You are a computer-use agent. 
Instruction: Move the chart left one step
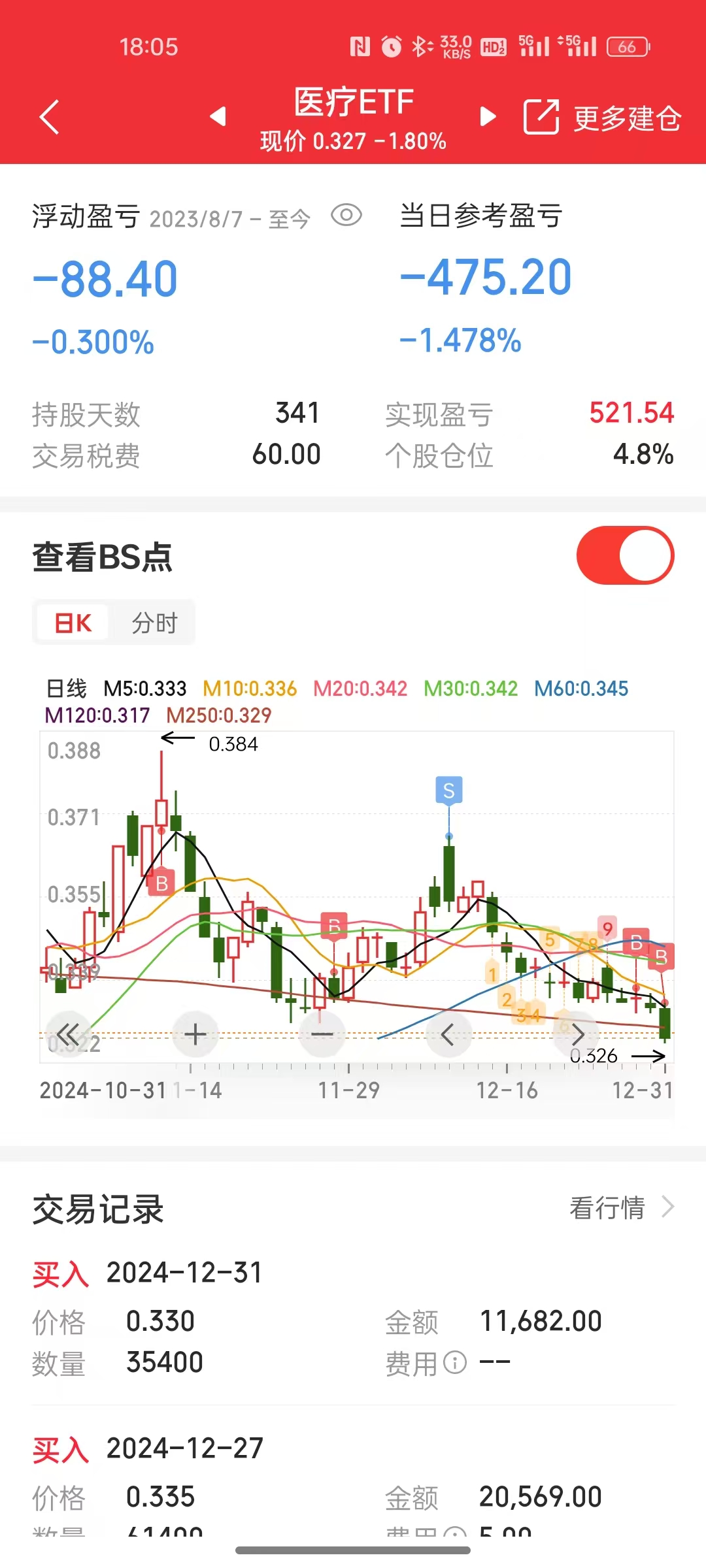pyautogui.click(x=448, y=1034)
